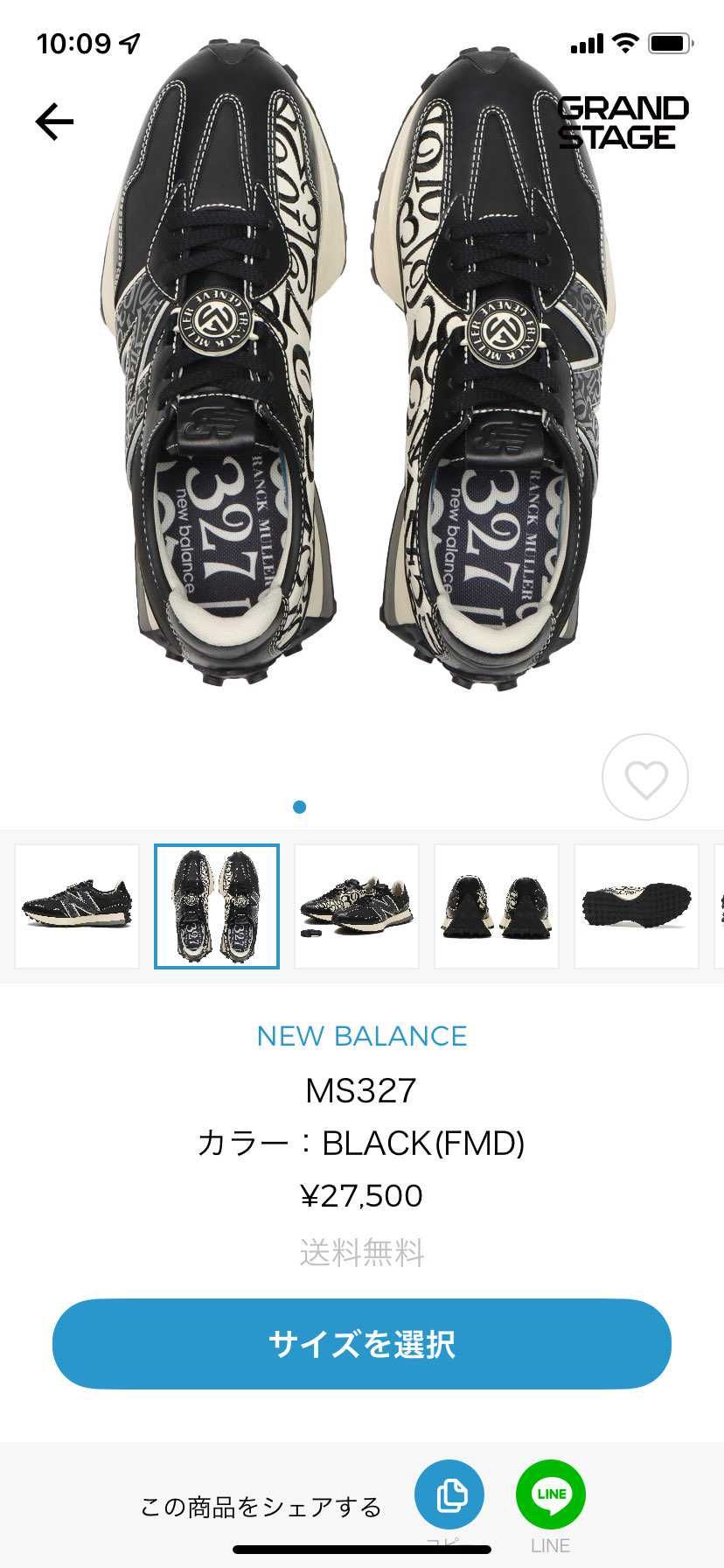This screenshot has height=1568, width=724.
Task: Select the angled pair with accessory thumbnail
Action: 357,906
